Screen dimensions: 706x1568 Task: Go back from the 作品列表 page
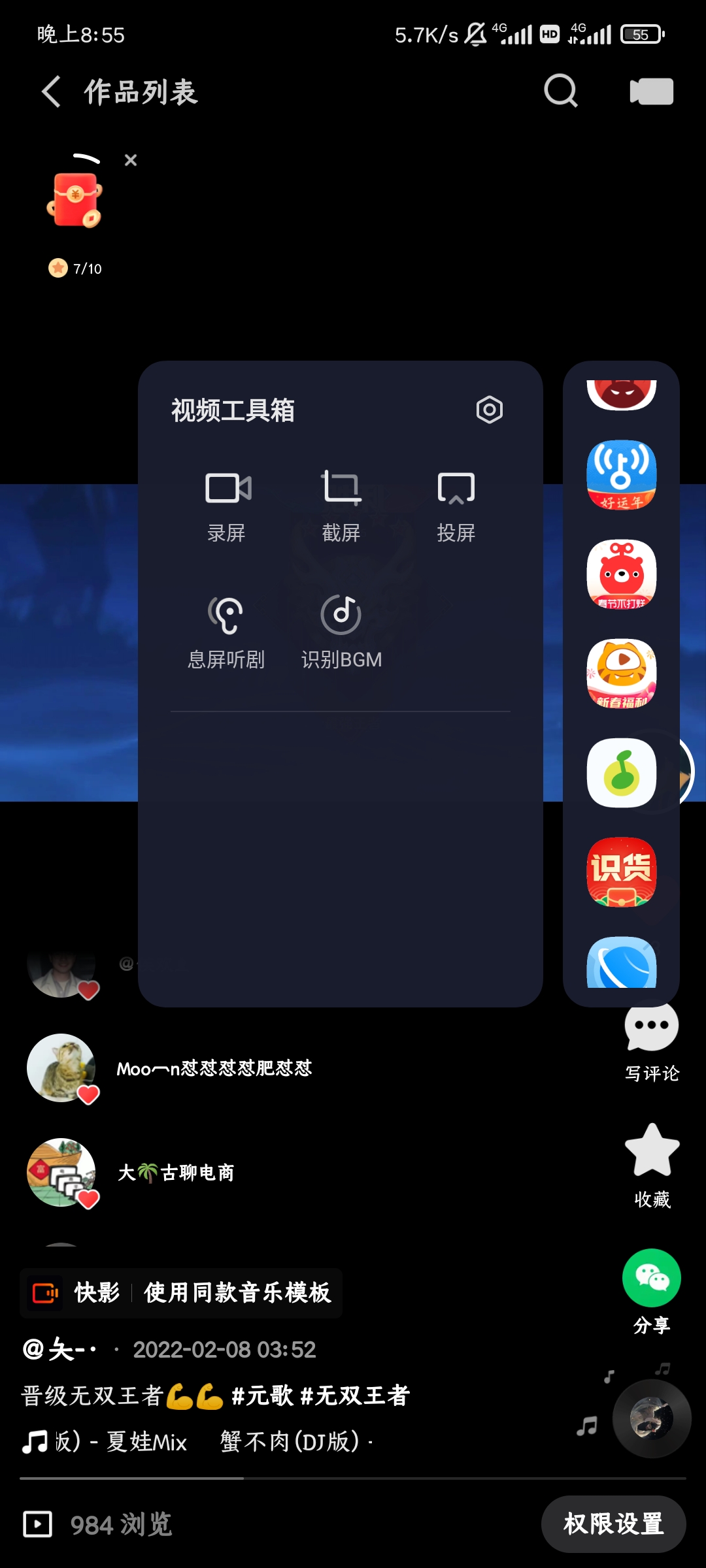coord(52,91)
